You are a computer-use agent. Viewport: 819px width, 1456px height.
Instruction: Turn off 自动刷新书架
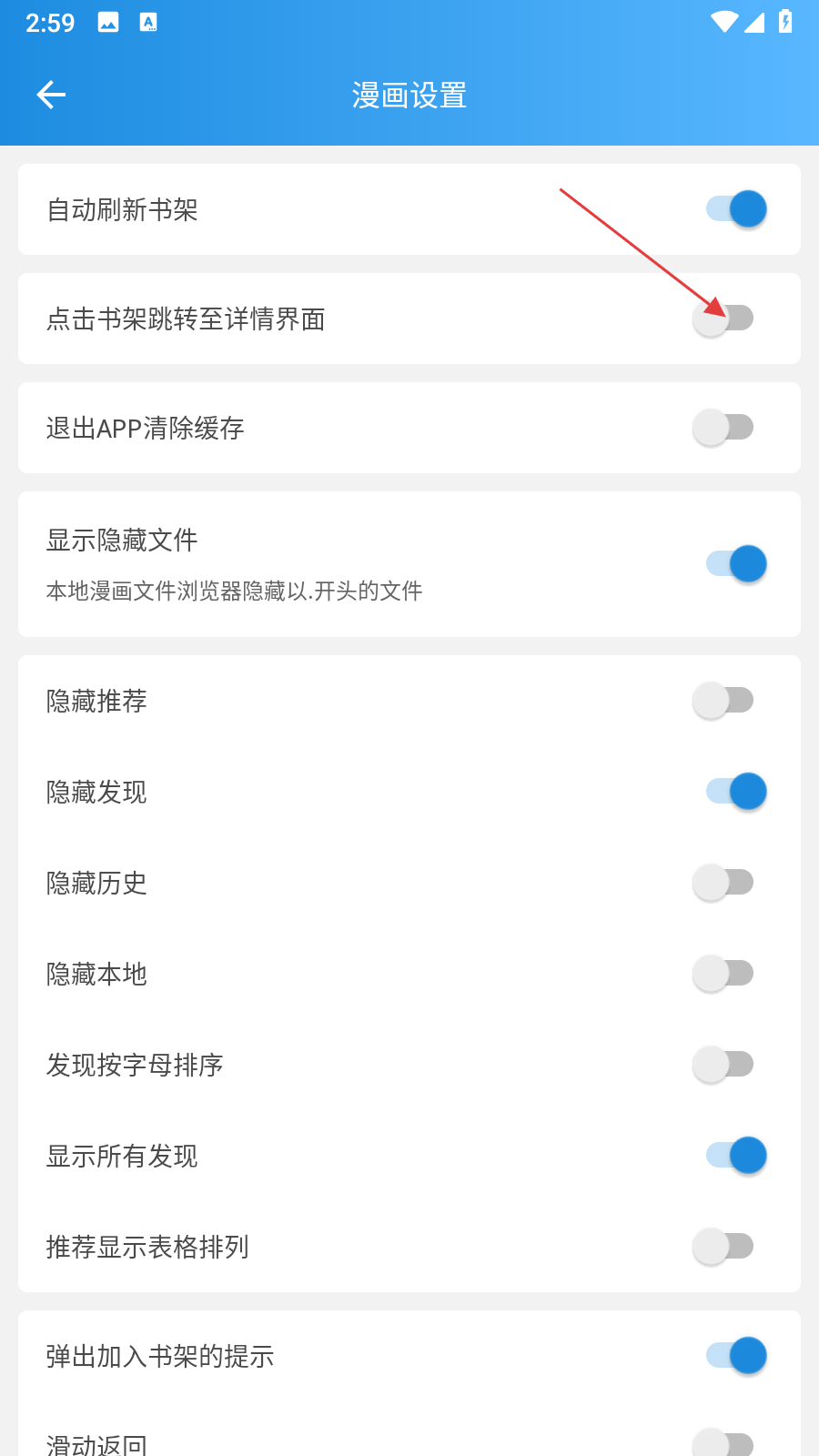click(x=735, y=209)
